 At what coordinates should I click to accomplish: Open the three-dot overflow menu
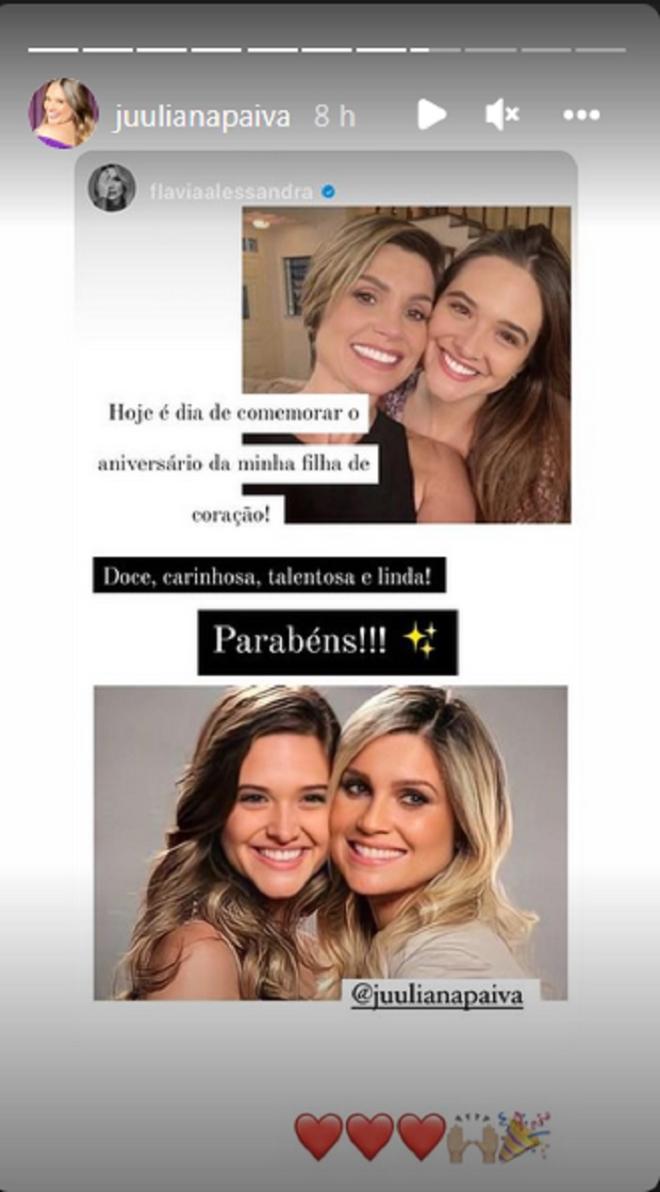point(581,115)
